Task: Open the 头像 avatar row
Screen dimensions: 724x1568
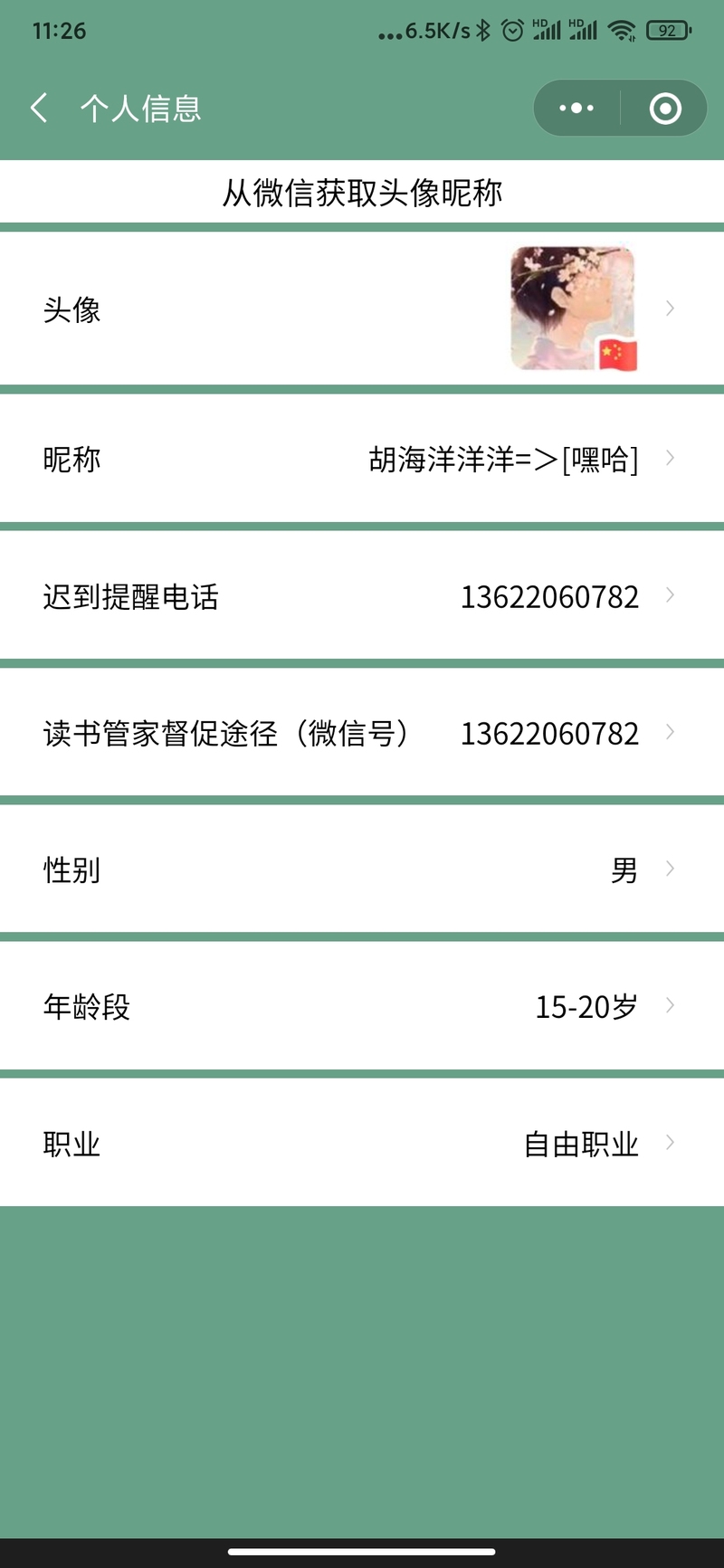Action: pos(362,309)
